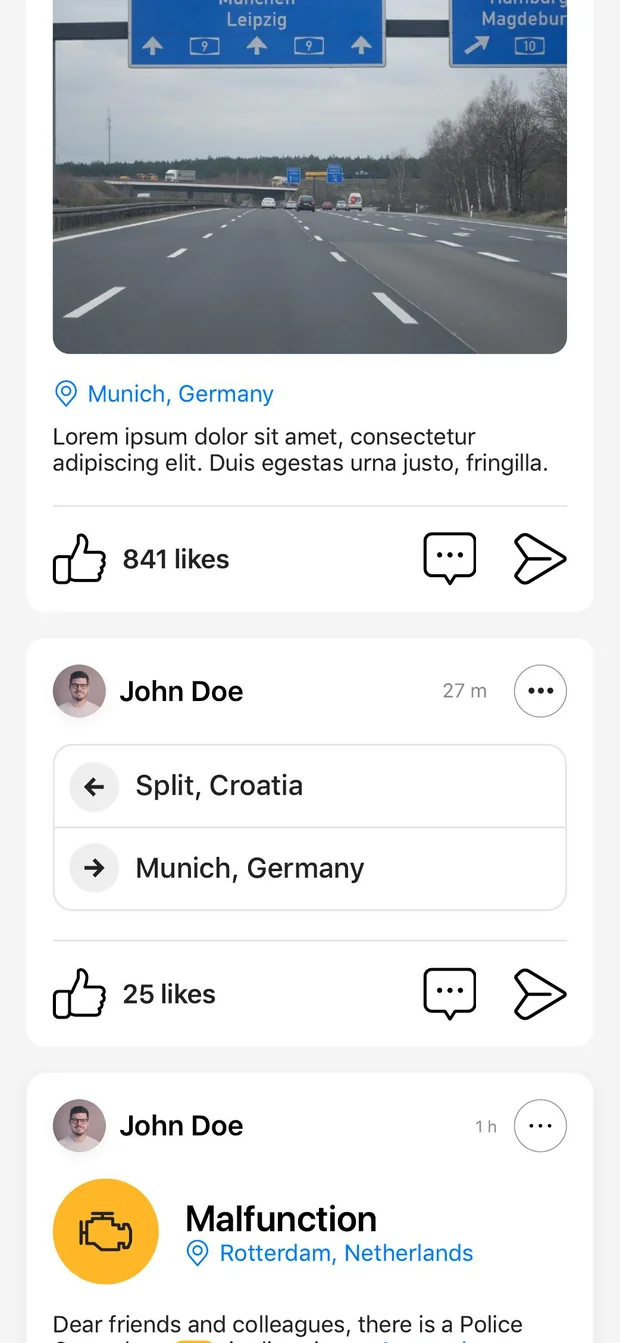620x1343 pixels.
Task: Share the post with 25 likes
Action: tap(540, 994)
